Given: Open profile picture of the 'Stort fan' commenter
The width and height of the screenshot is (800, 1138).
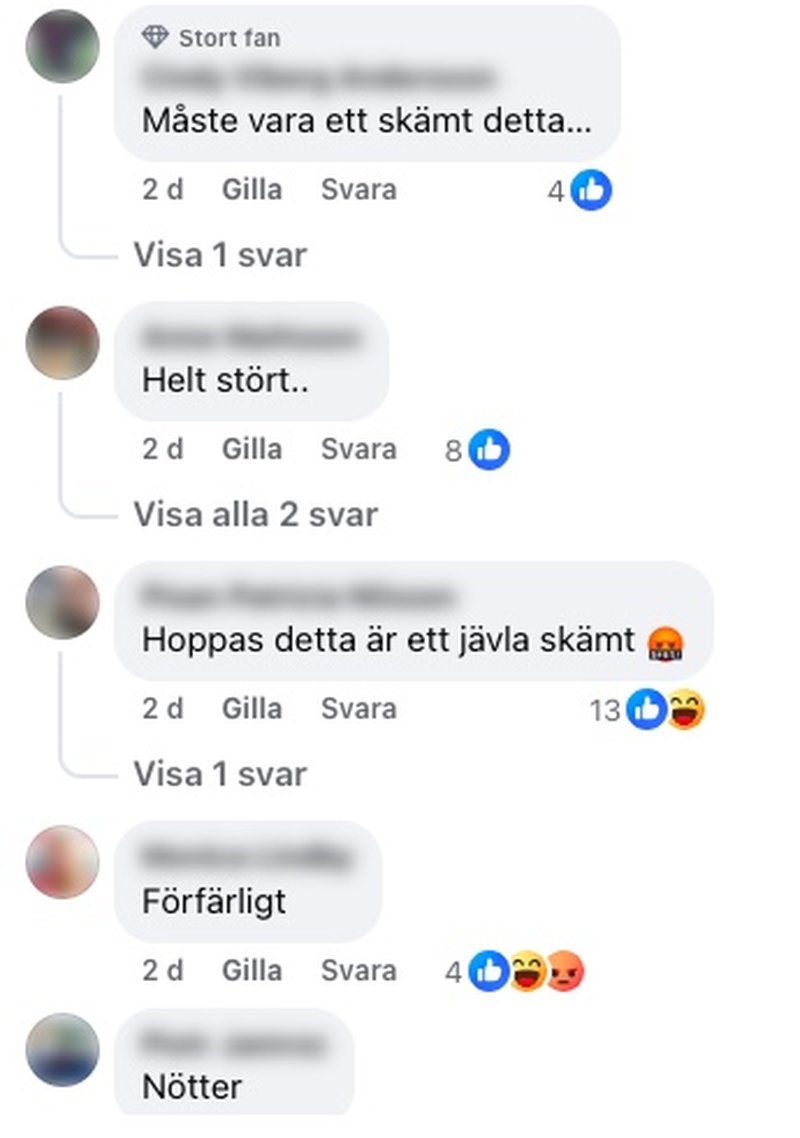Looking at the screenshot, I should click(62, 46).
